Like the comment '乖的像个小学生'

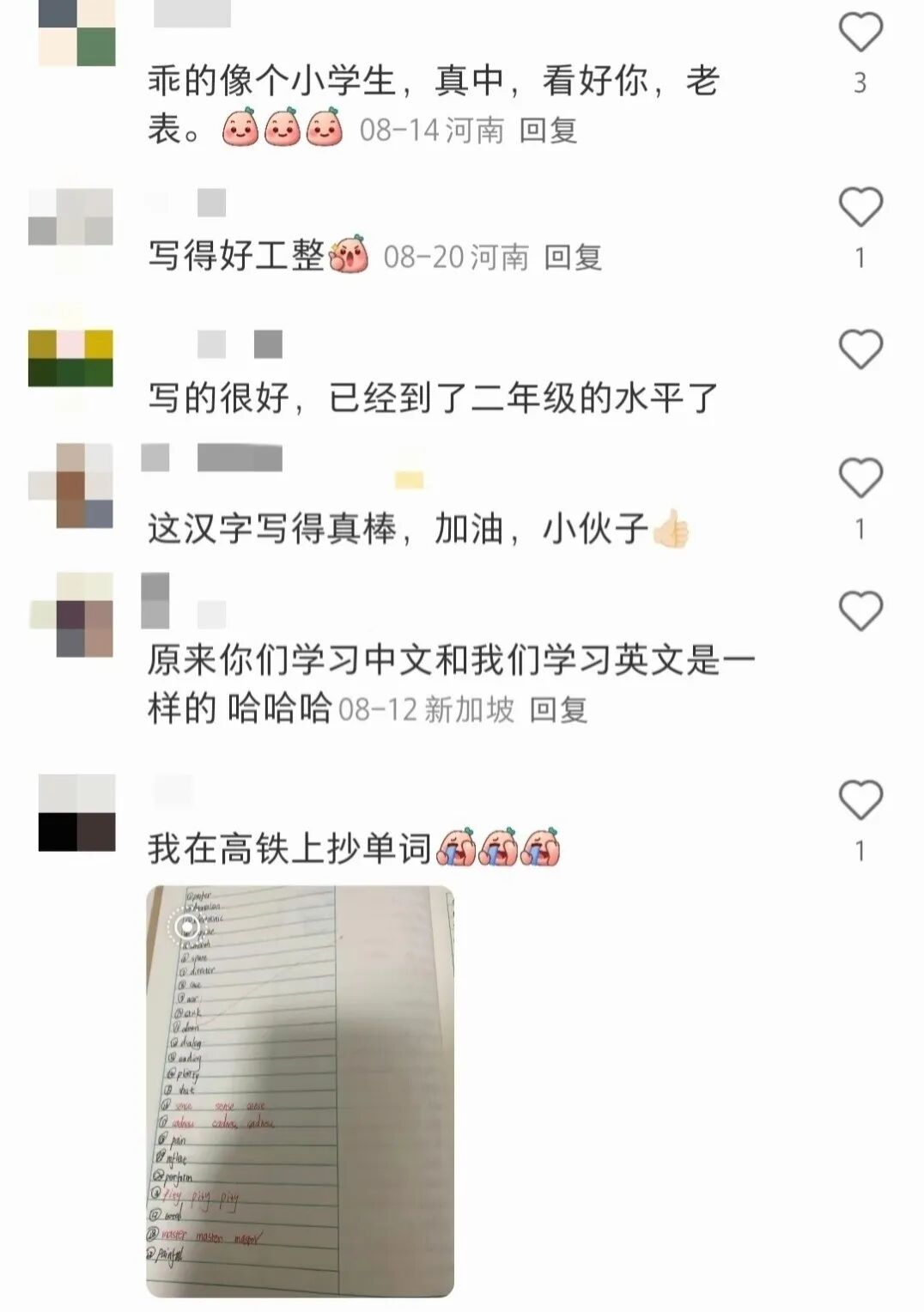point(860,33)
